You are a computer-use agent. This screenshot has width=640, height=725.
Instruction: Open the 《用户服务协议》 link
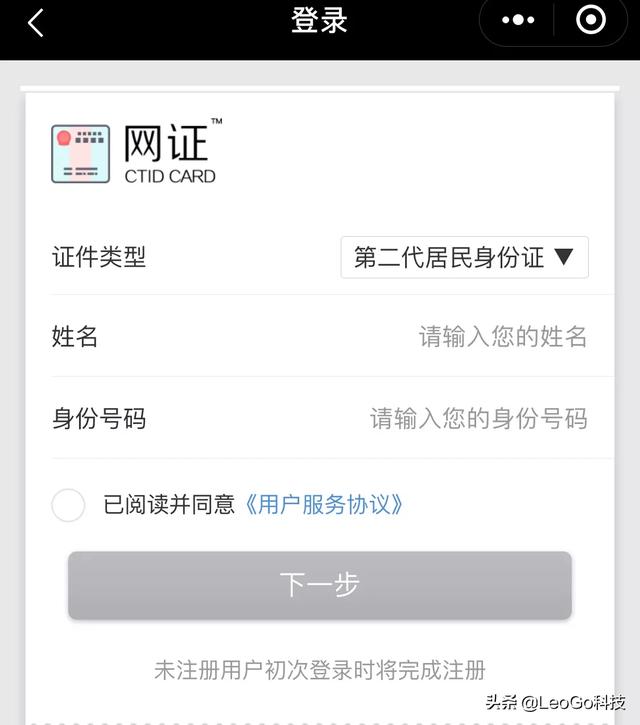pos(324,505)
